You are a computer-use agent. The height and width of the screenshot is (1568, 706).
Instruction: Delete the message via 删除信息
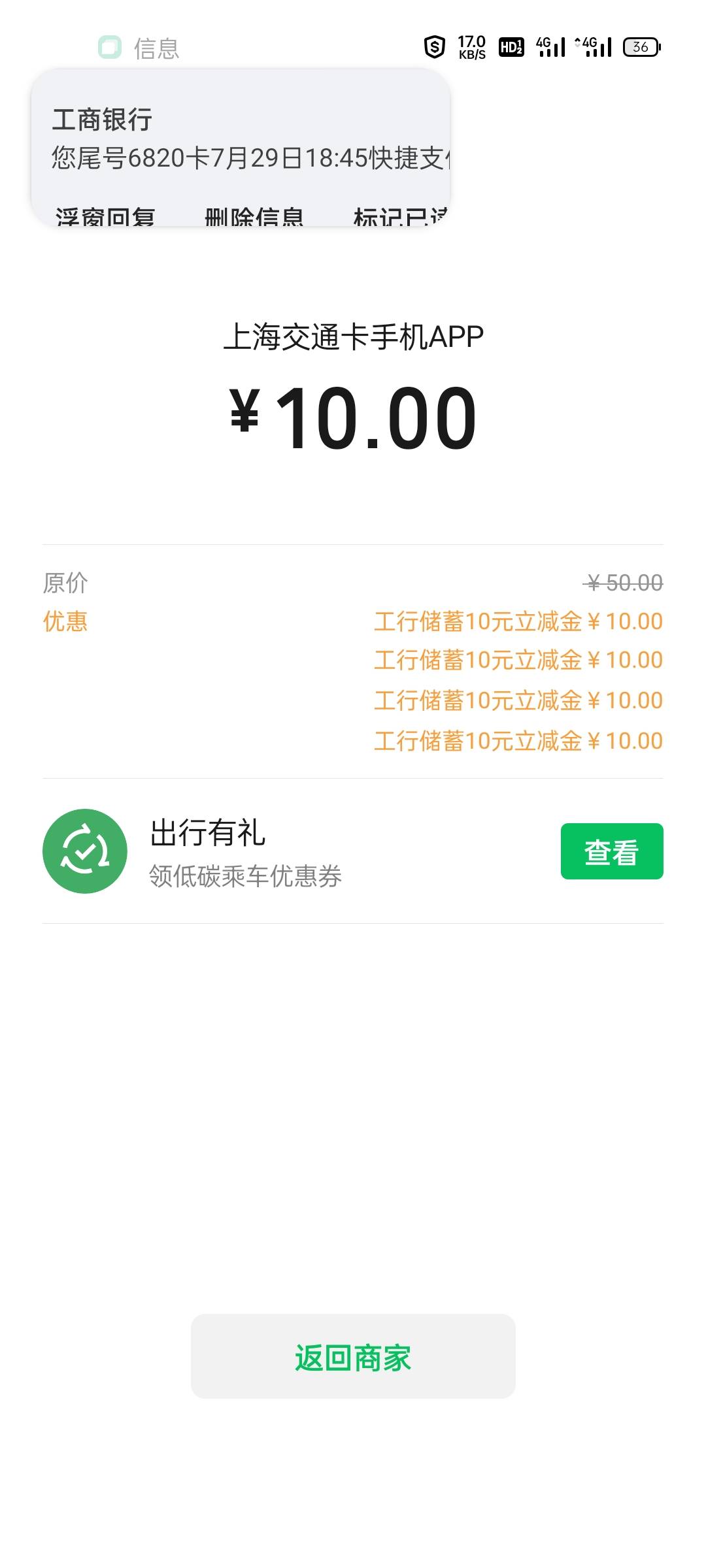(x=254, y=216)
